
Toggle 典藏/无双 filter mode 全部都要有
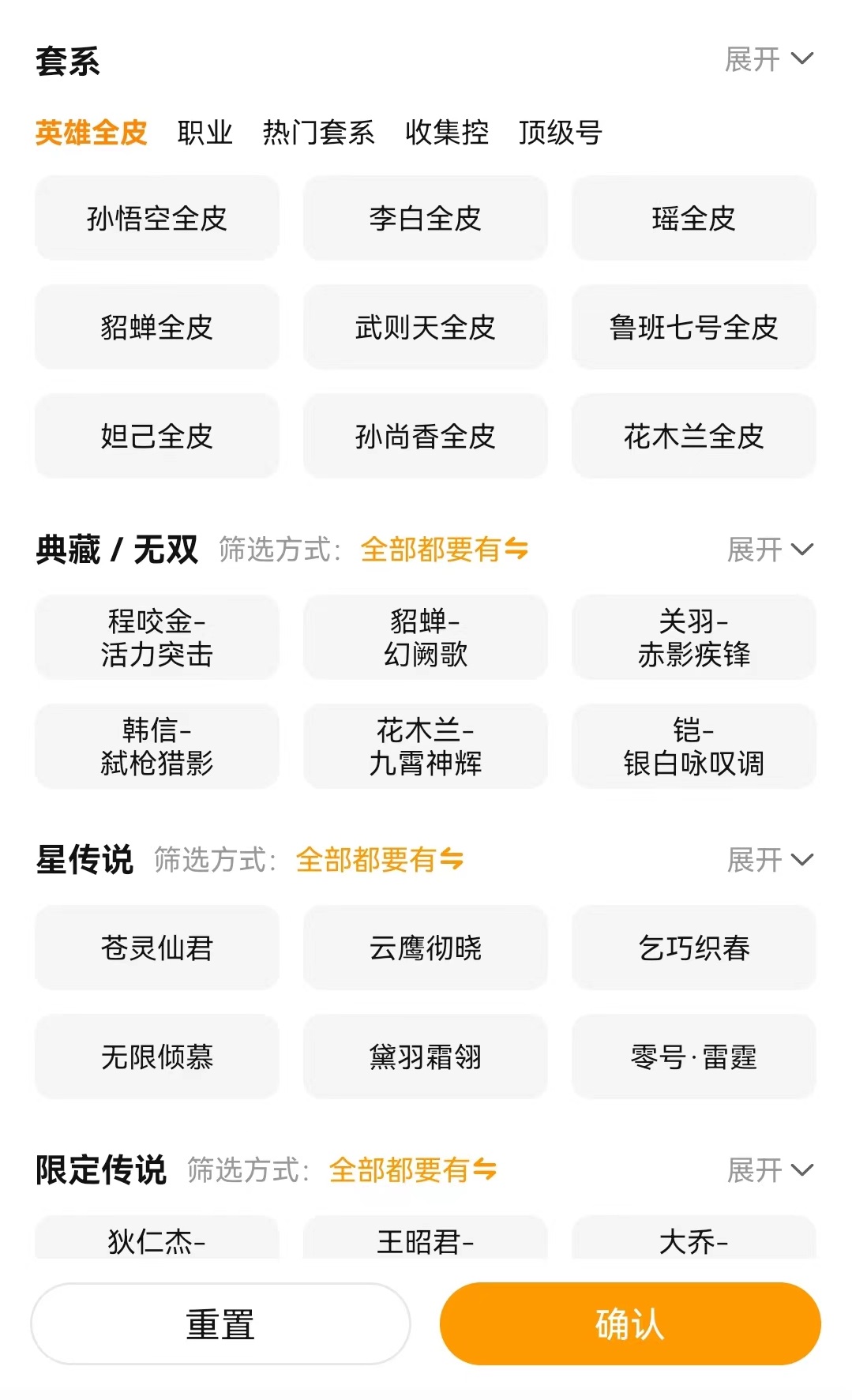(444, 550)
